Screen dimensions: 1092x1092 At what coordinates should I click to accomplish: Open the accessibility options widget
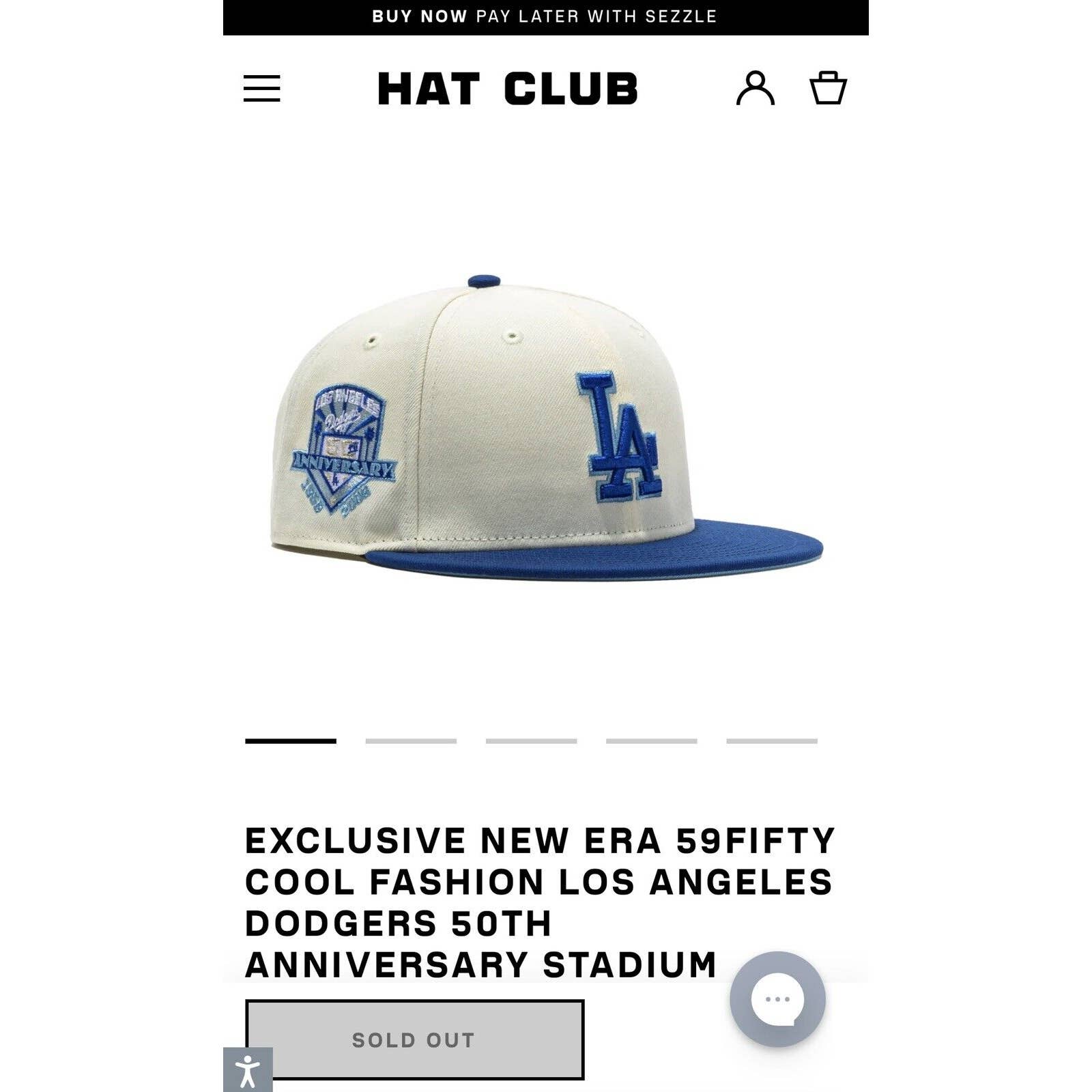coord(248,1070)
